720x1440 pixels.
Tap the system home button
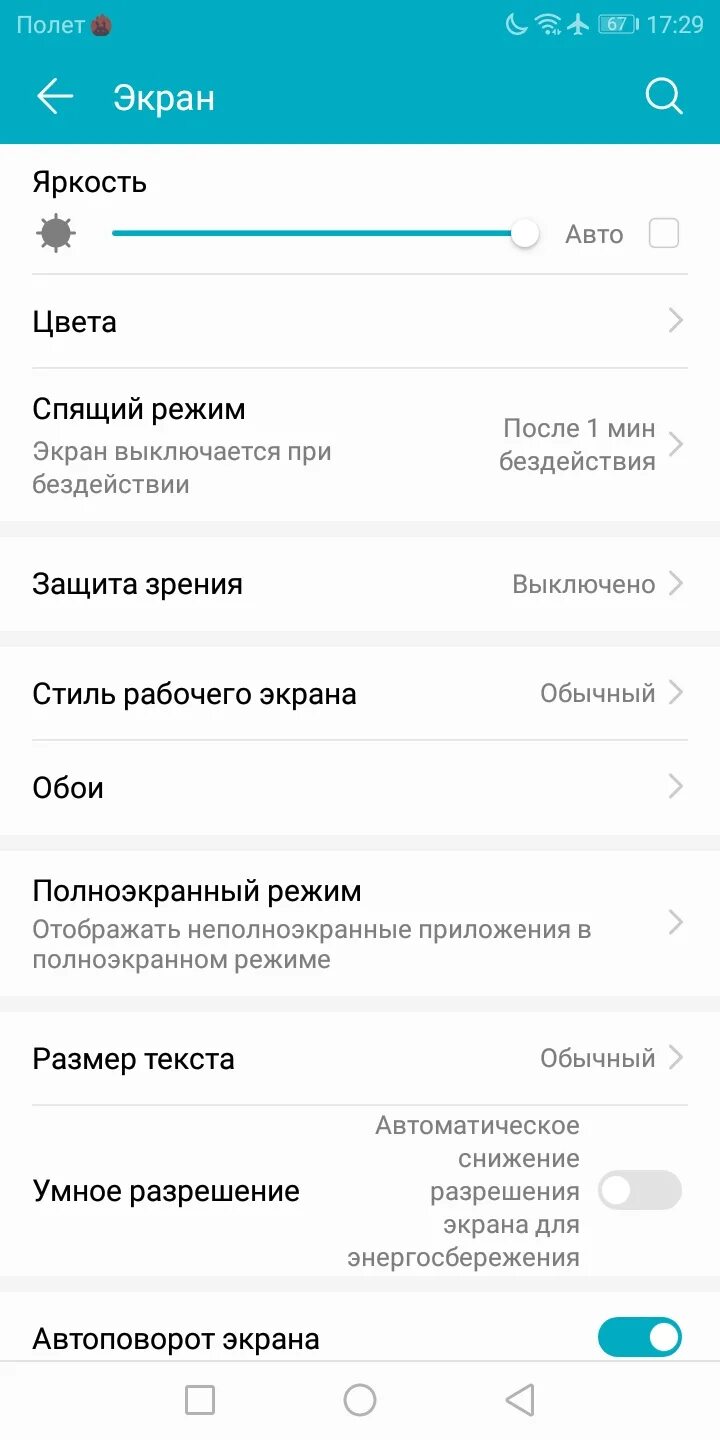360,1400
